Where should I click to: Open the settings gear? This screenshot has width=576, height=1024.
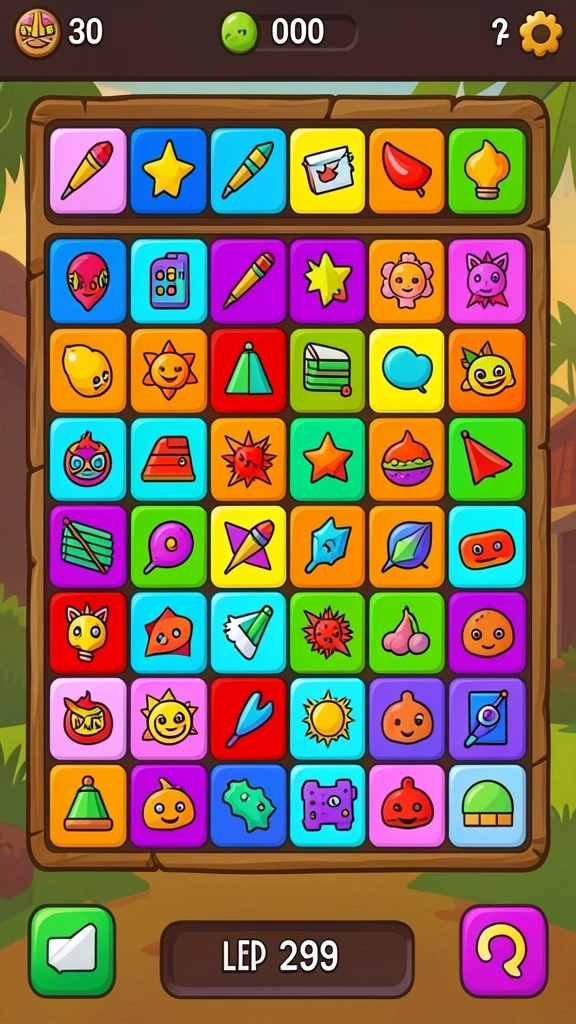point(540,33)
